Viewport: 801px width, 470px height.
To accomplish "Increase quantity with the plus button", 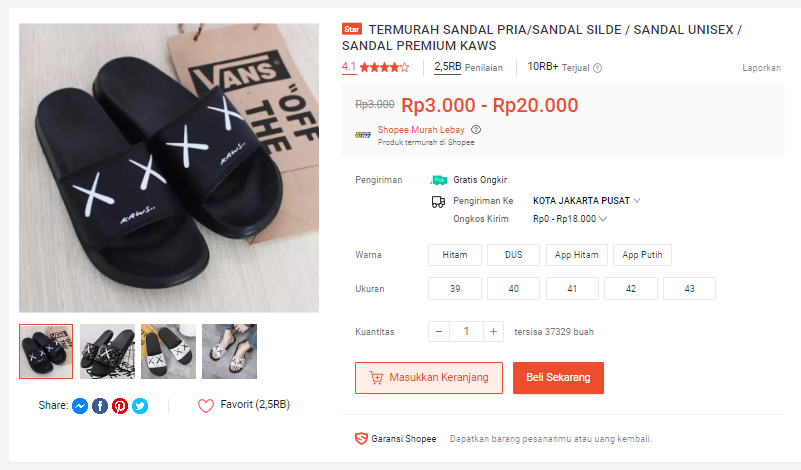I will pyautogui.click(x=493, y=332).
